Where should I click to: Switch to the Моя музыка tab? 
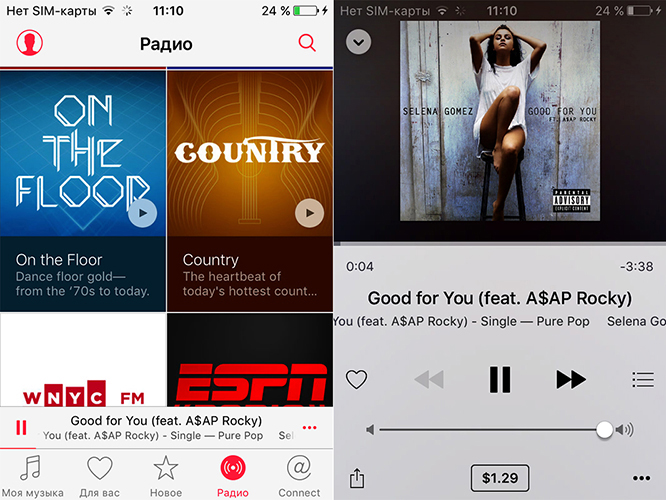coord(32,476)
